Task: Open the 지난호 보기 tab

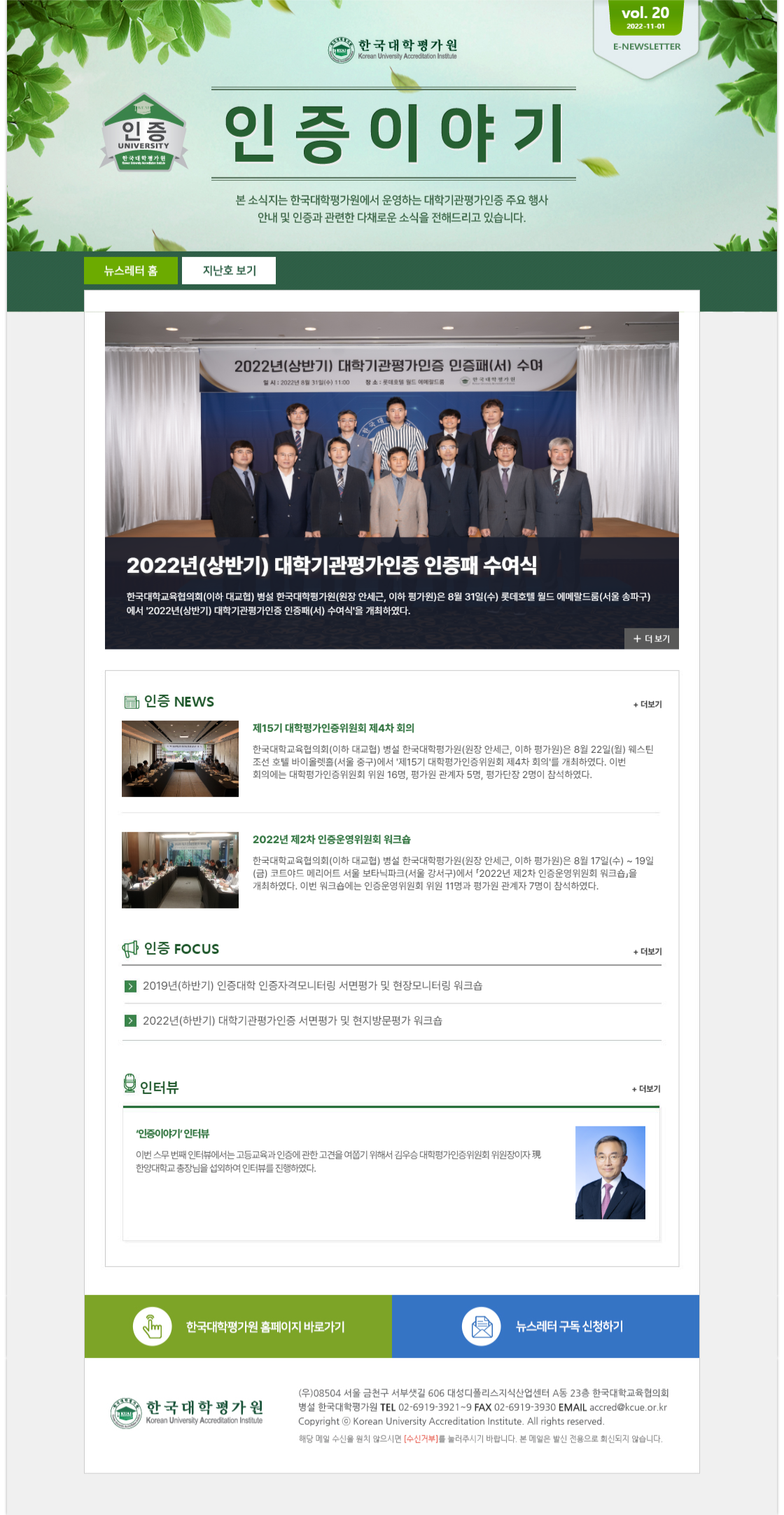Action: [229, 270]
